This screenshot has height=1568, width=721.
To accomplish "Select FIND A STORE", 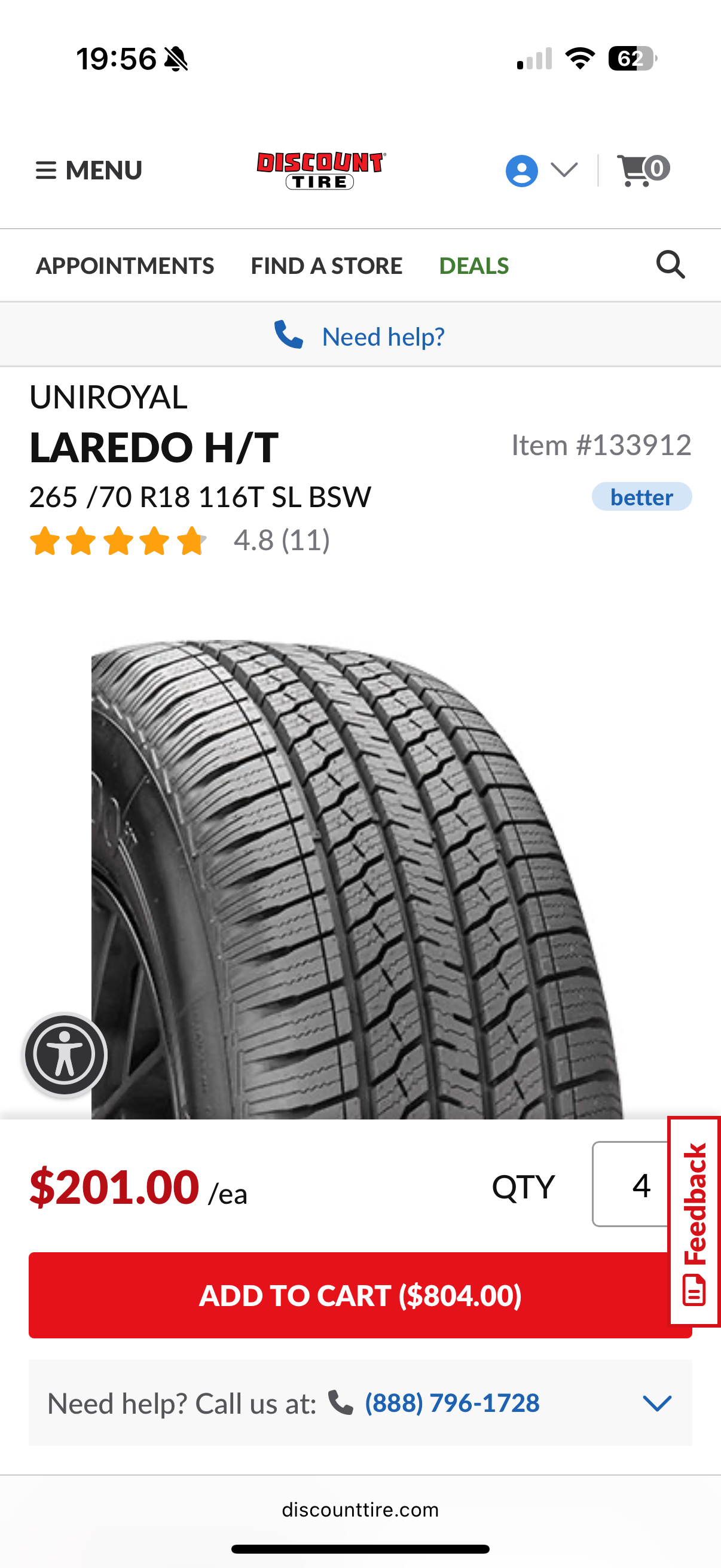I will [x=326, y=266].
